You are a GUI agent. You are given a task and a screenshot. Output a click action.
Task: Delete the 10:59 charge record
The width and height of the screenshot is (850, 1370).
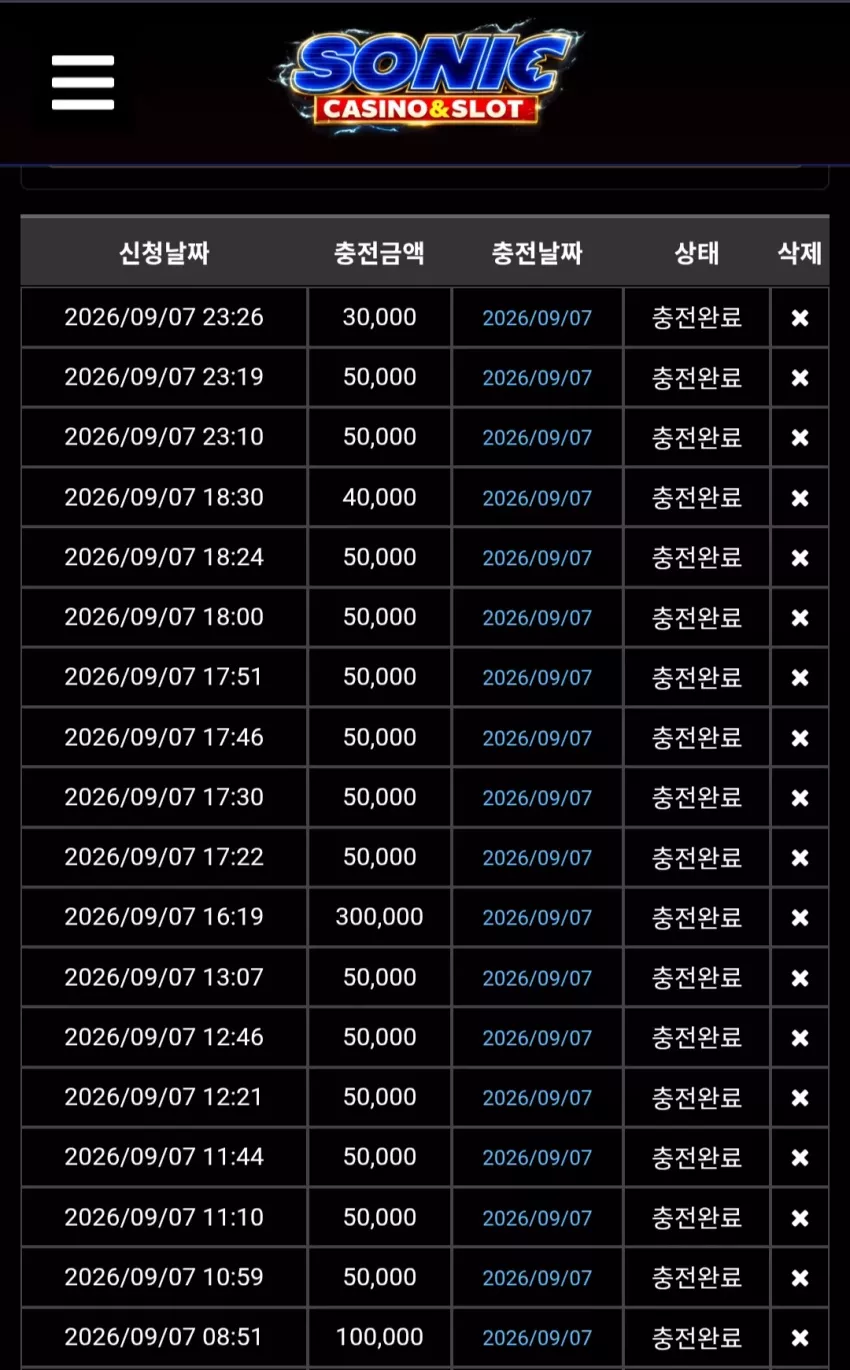tap(800, 1278)
